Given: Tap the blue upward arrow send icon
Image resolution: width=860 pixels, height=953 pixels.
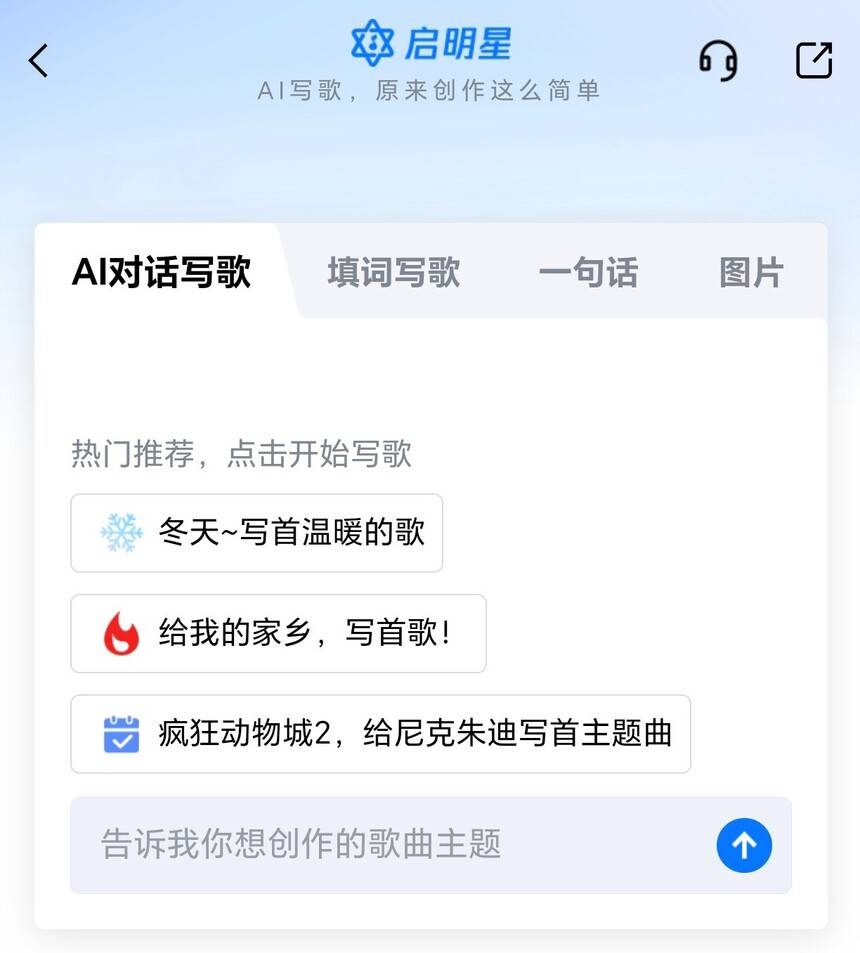Looking at the screenshot, I should pyautogui.click(x=744, y=845).
